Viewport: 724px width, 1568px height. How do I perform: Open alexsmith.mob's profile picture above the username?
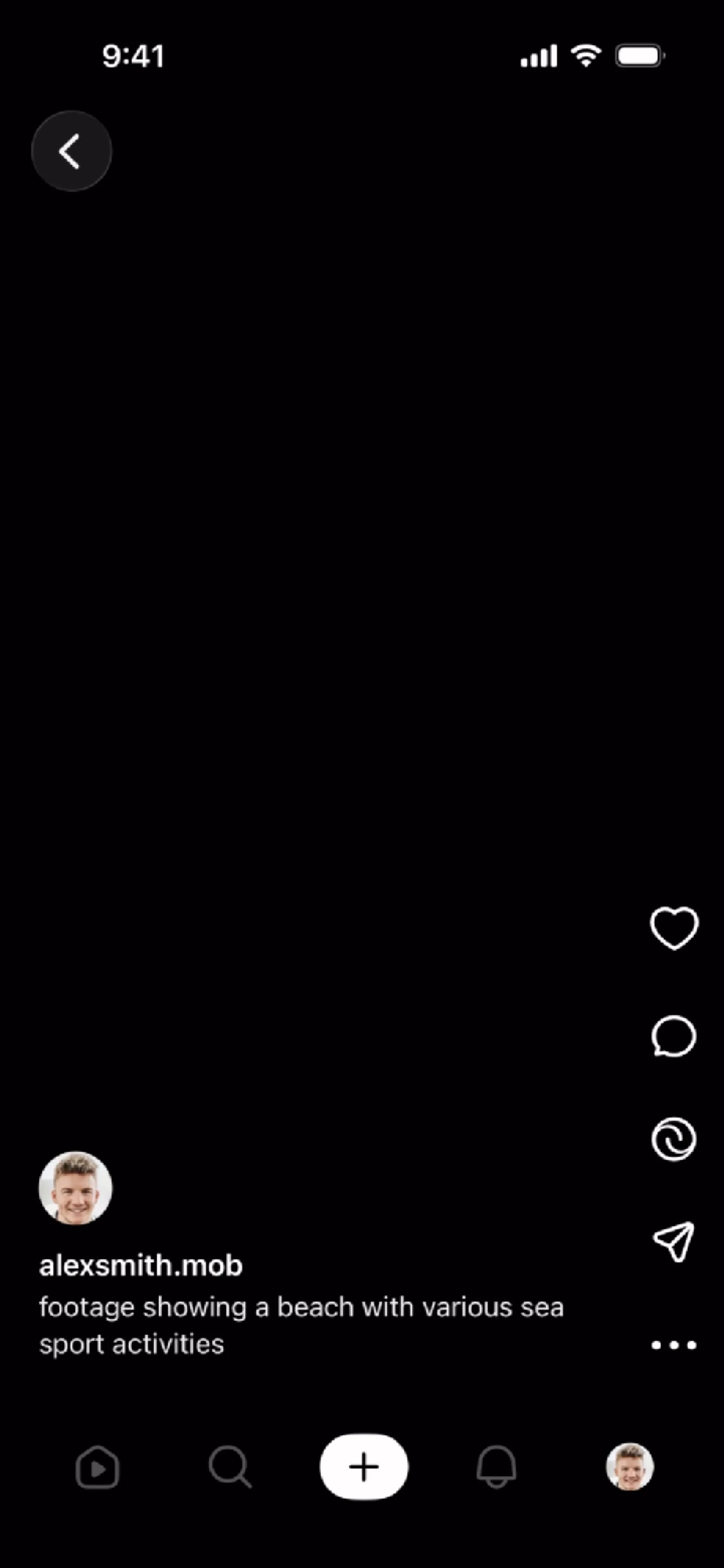click(x=75, y=1188)
